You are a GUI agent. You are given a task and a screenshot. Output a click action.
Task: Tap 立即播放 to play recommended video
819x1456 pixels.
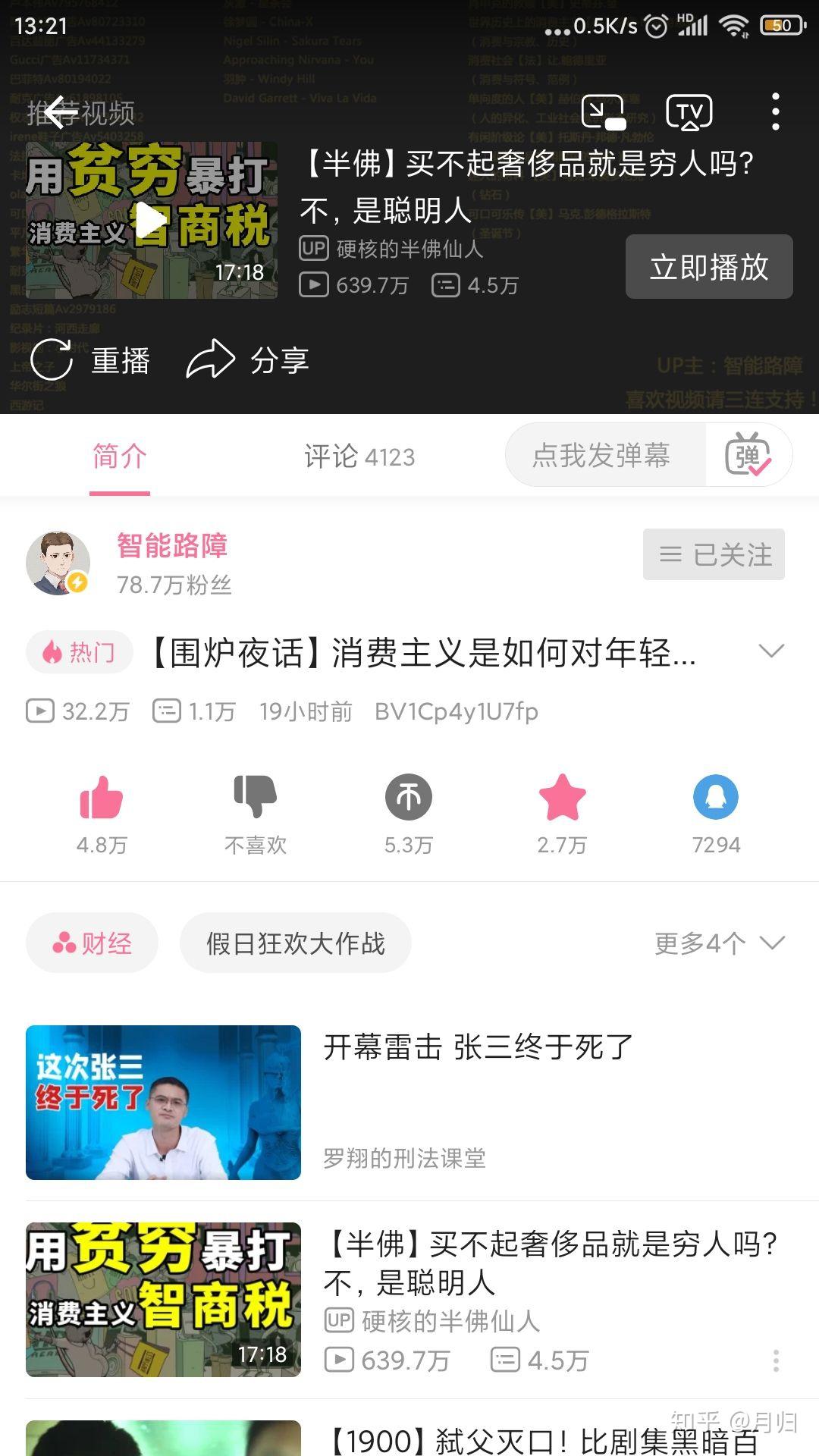pos(709,267)
